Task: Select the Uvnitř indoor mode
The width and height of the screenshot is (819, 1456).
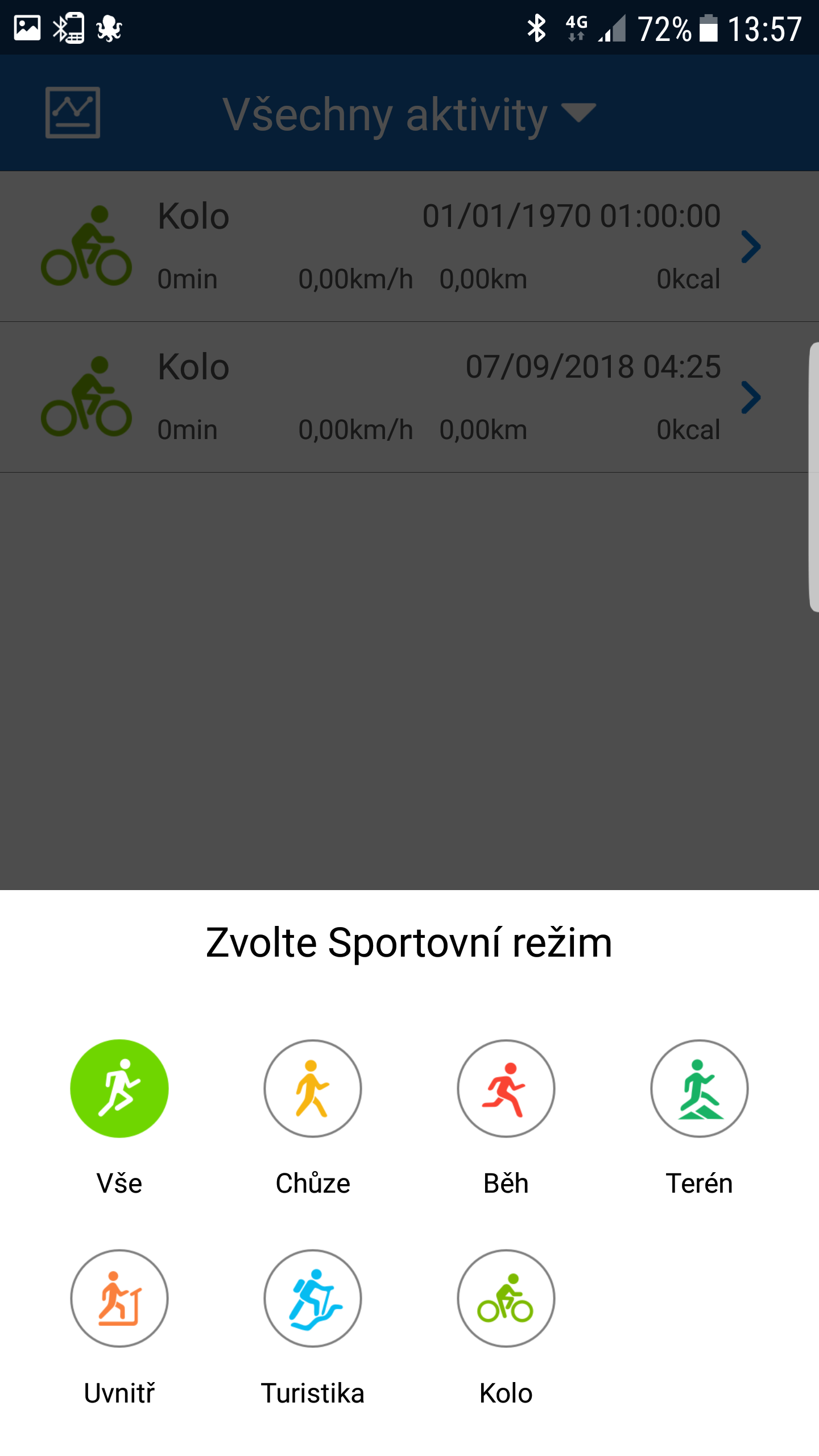Action: pos(119,1298)
